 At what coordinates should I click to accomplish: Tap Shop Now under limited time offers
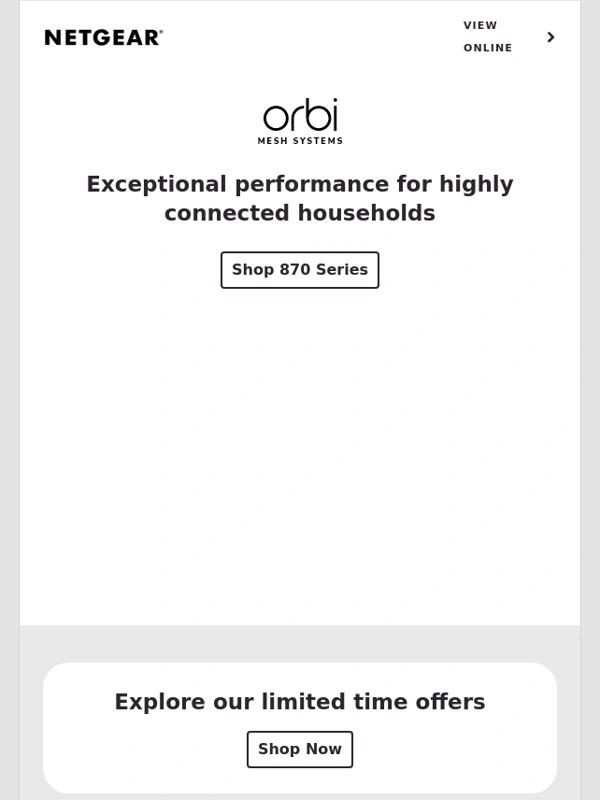[x=300, y=749]
